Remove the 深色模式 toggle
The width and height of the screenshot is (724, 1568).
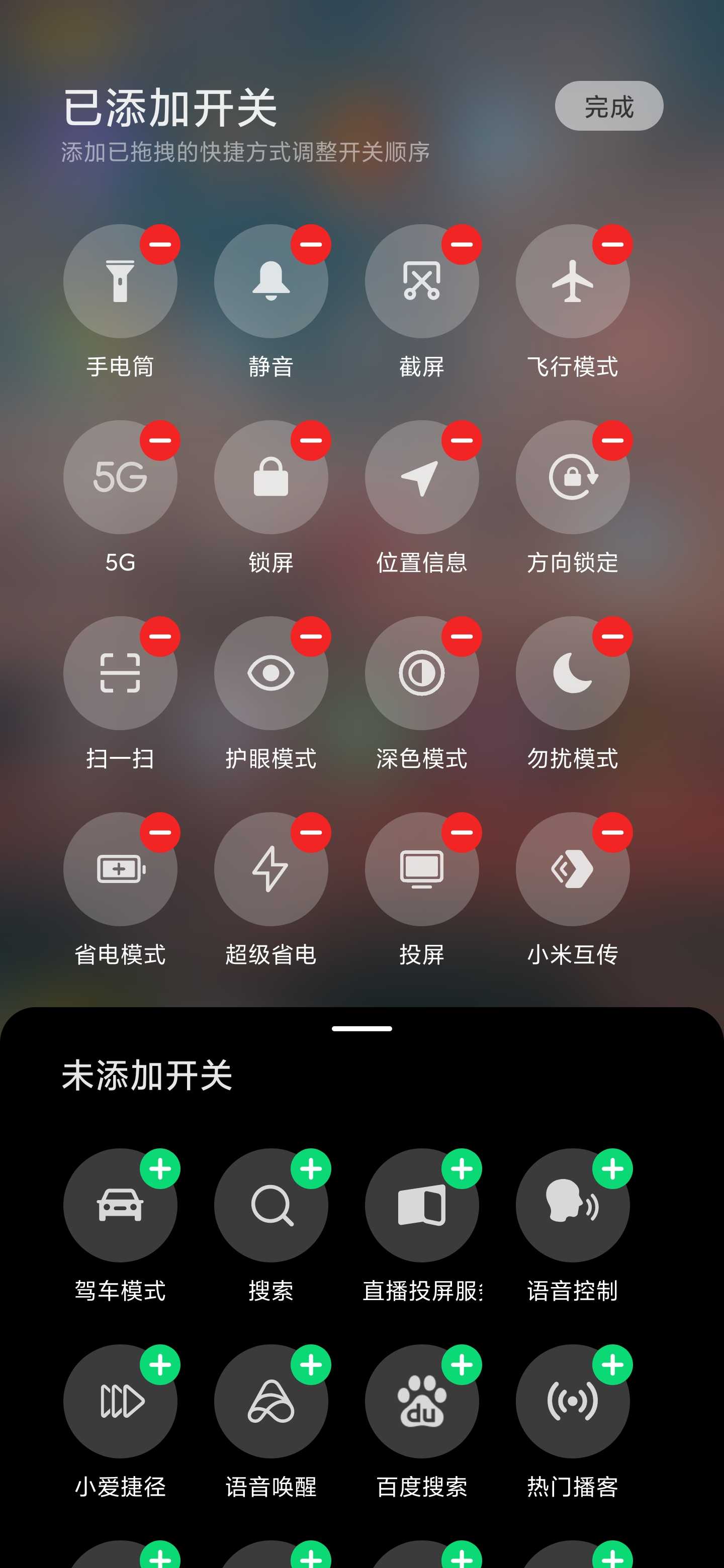click(x=462, y=636)
